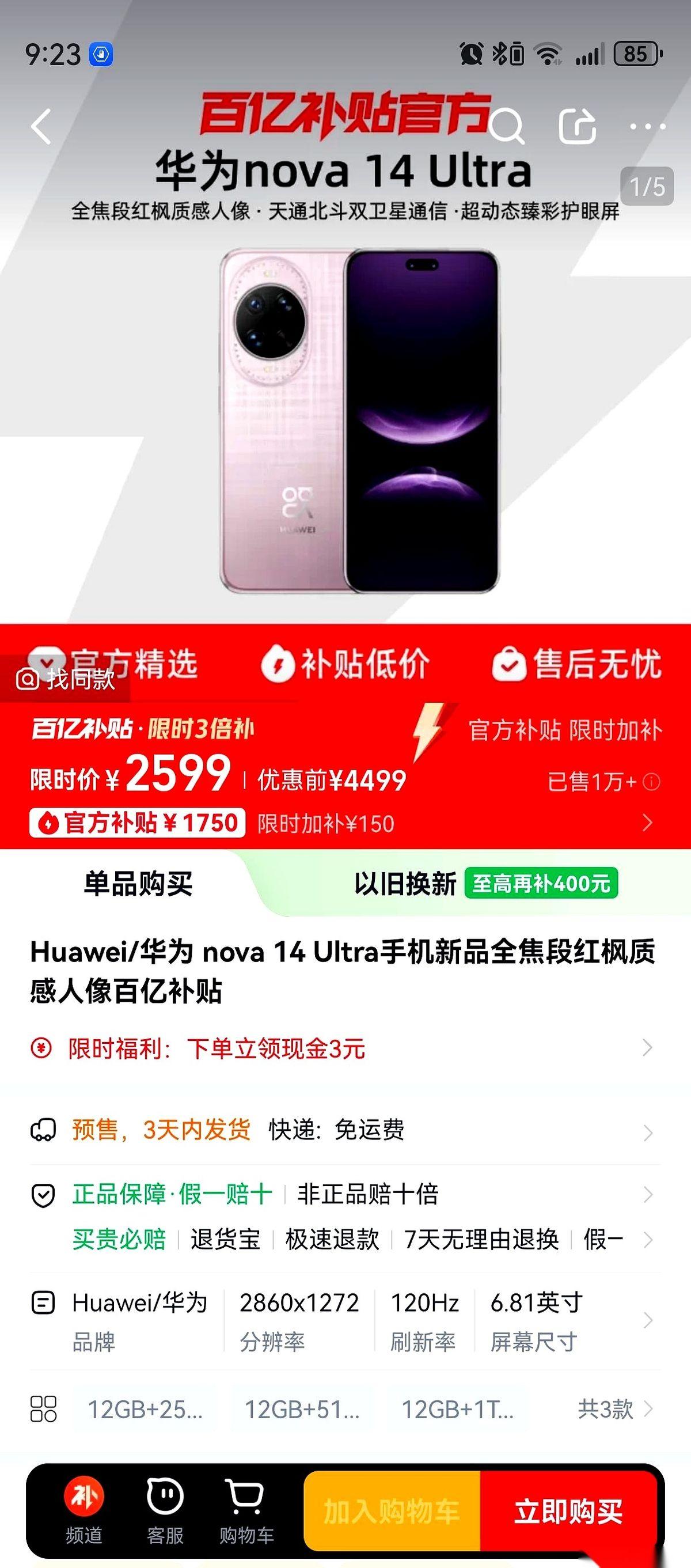Image resolution: width=691 pixels, height=1568 pixels.
Task: Go back using the back arrow
Action: click(x=41, y=127)
